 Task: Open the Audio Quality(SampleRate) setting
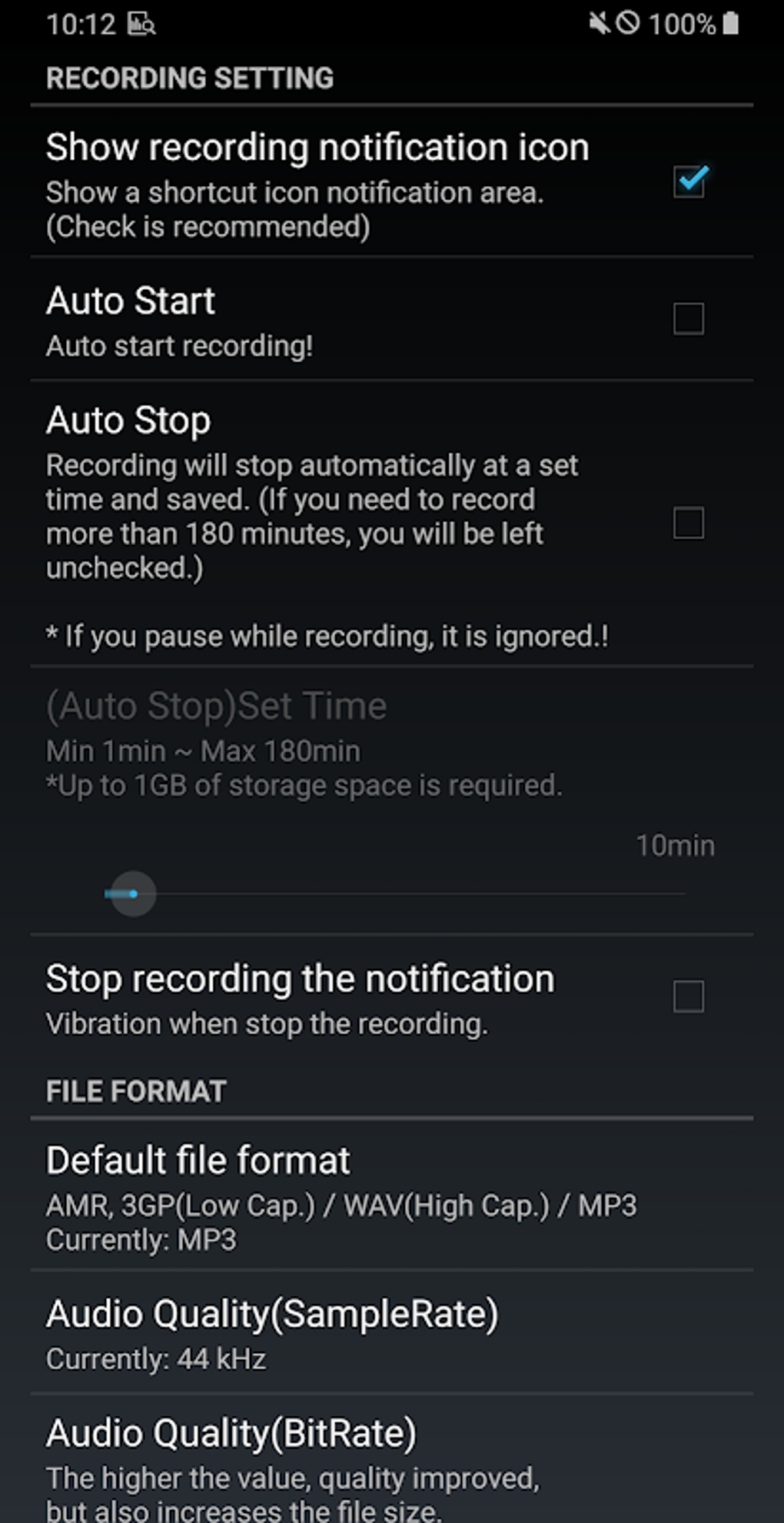[273, 1314]
